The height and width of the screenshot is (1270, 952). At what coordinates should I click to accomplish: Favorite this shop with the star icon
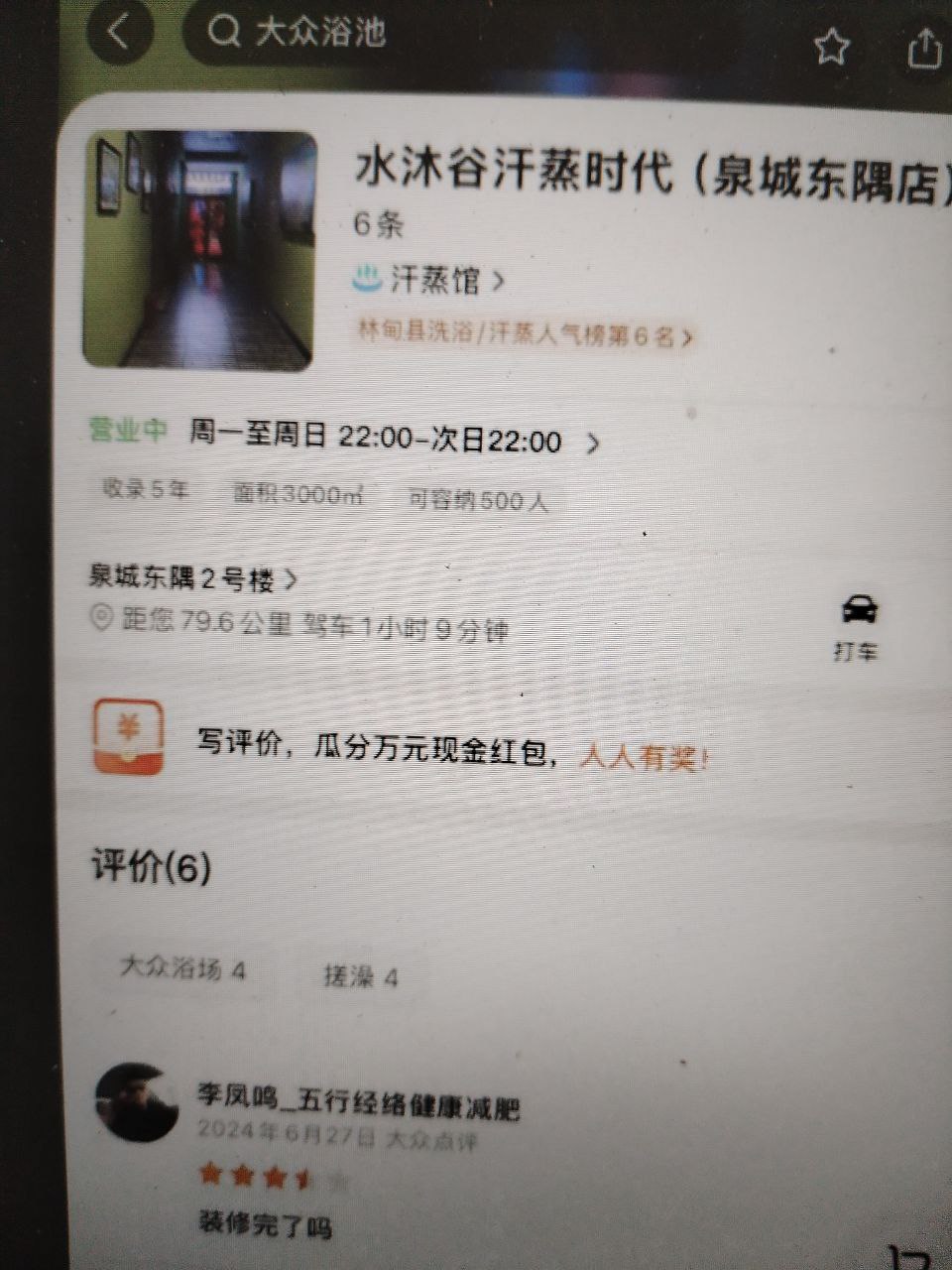point(831,46)
